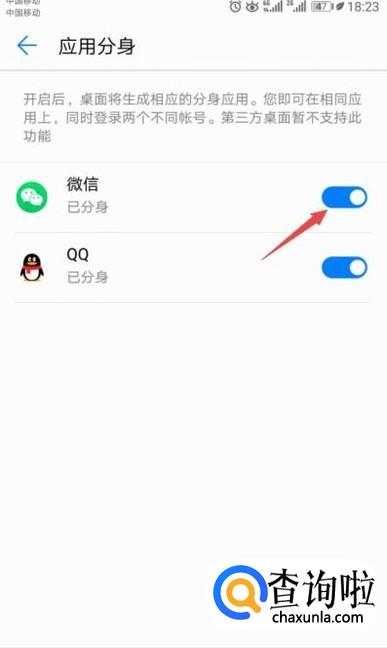Turn off app twin for 微信
This screenshot has width=387, height=648.
tap(344, 197)
